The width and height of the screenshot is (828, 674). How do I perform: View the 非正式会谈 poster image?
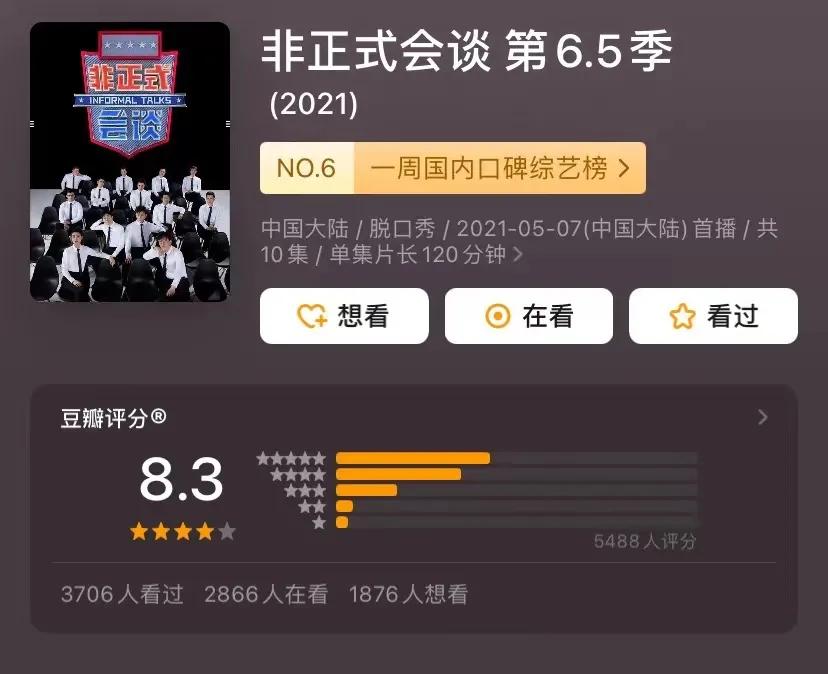click(x=130, y=162)
